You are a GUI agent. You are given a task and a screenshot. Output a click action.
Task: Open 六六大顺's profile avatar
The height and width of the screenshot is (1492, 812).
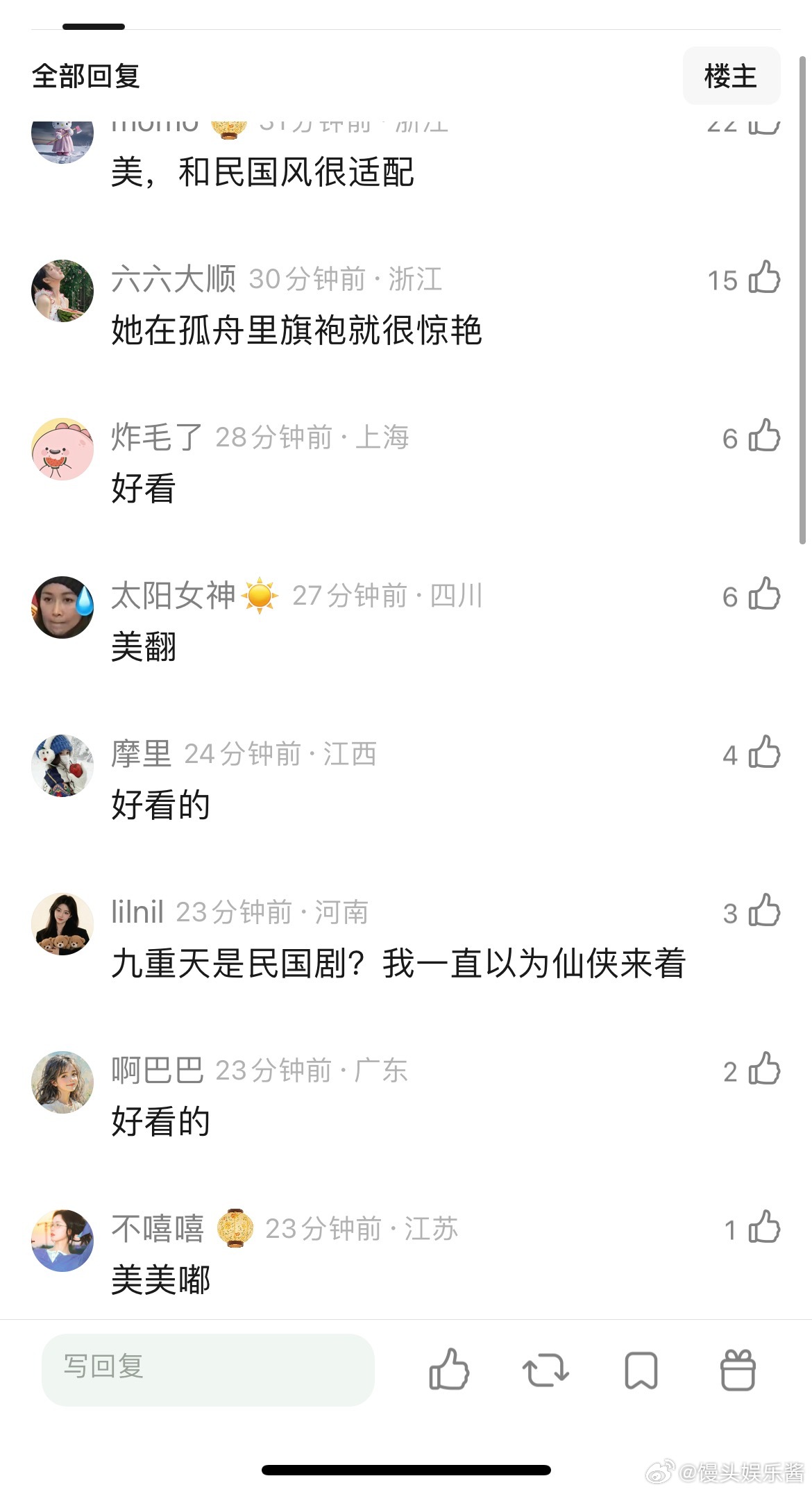(62, 291)
